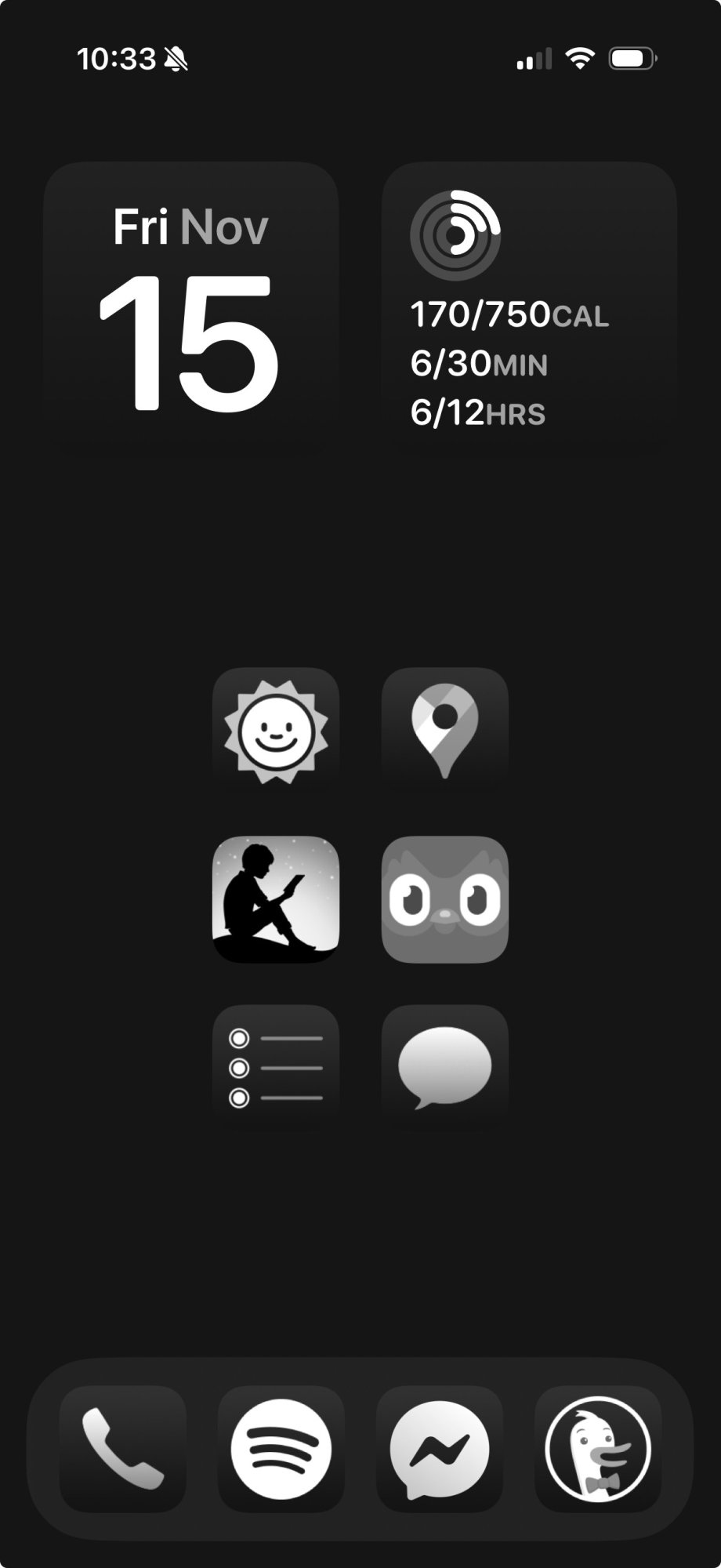
Task: Launch Spotify from the dock
Action: [x=281, y=1449]
